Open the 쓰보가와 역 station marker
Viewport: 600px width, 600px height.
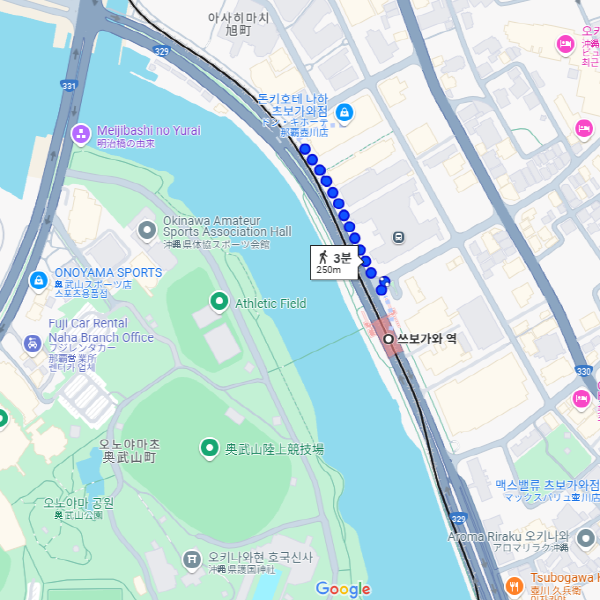[389, 339]
